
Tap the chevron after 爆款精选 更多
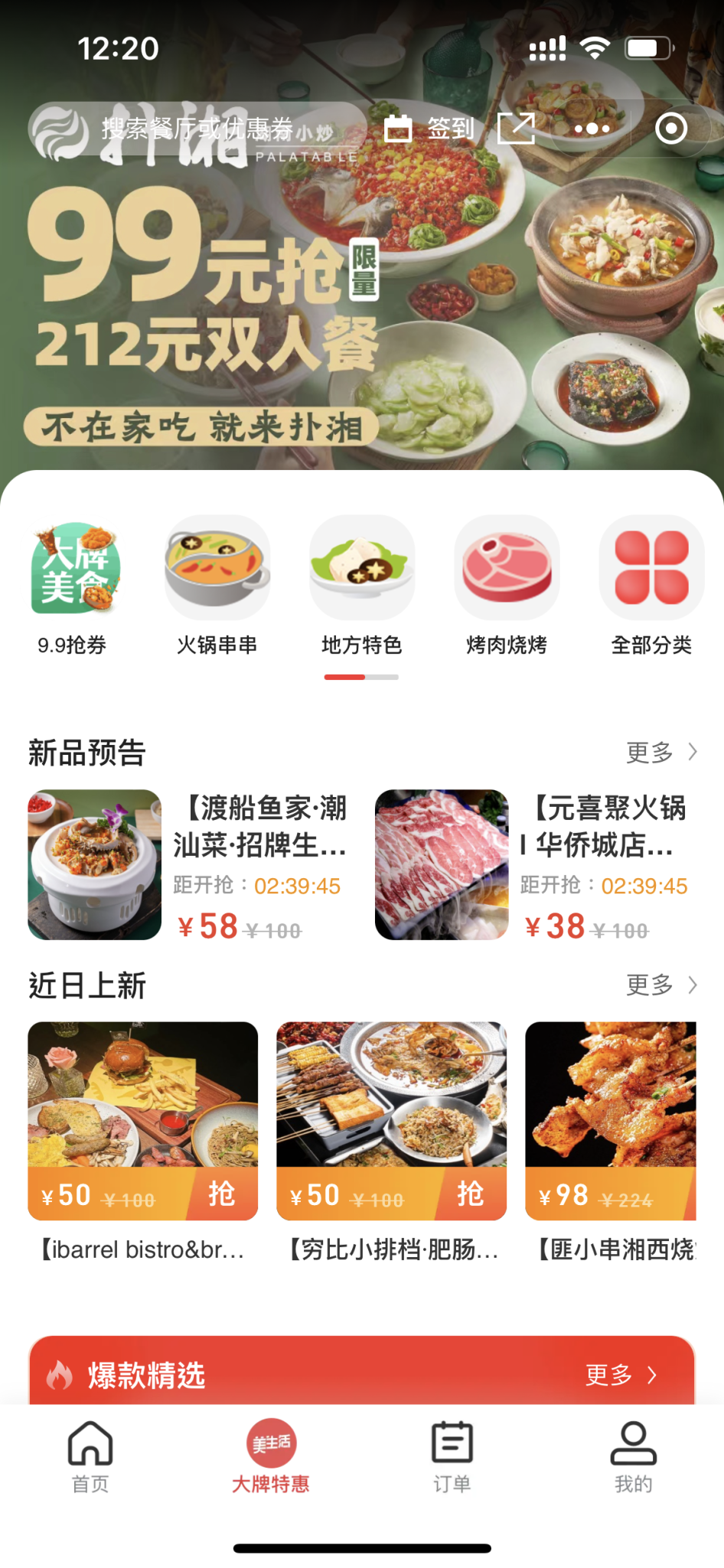(652, 1373)
